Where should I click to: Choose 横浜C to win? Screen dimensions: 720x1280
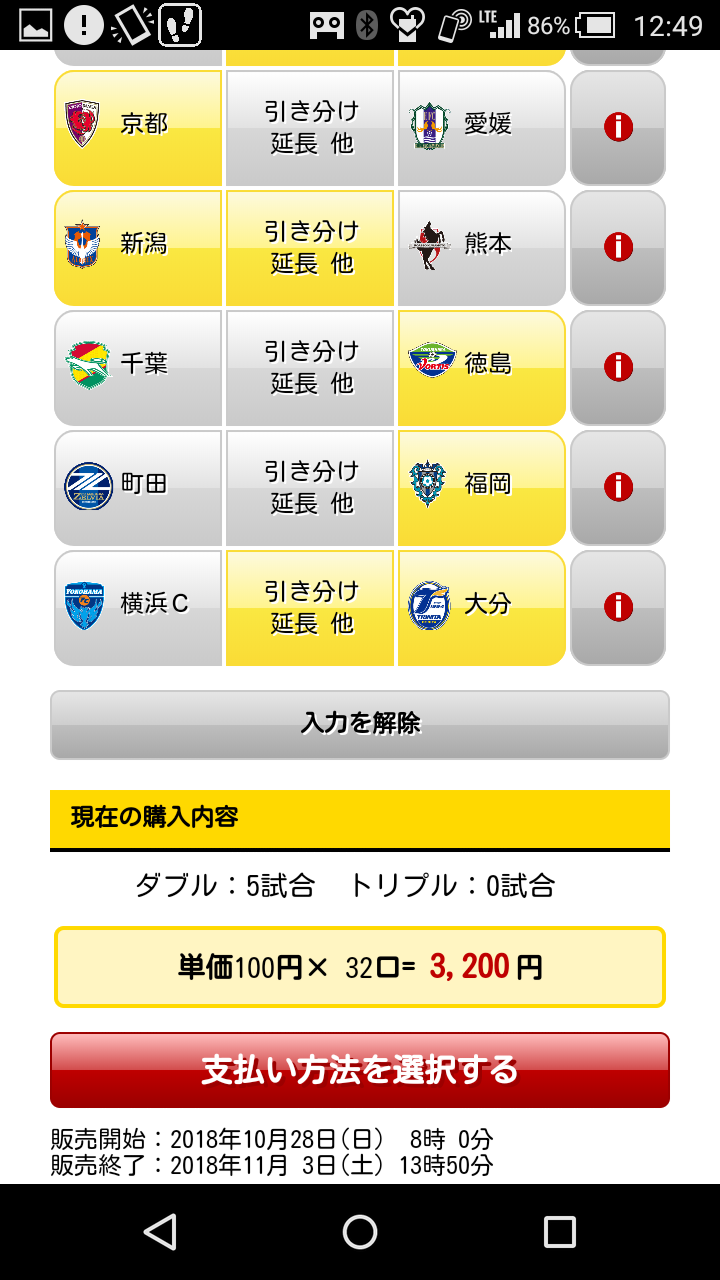click(x=138, y=607)
